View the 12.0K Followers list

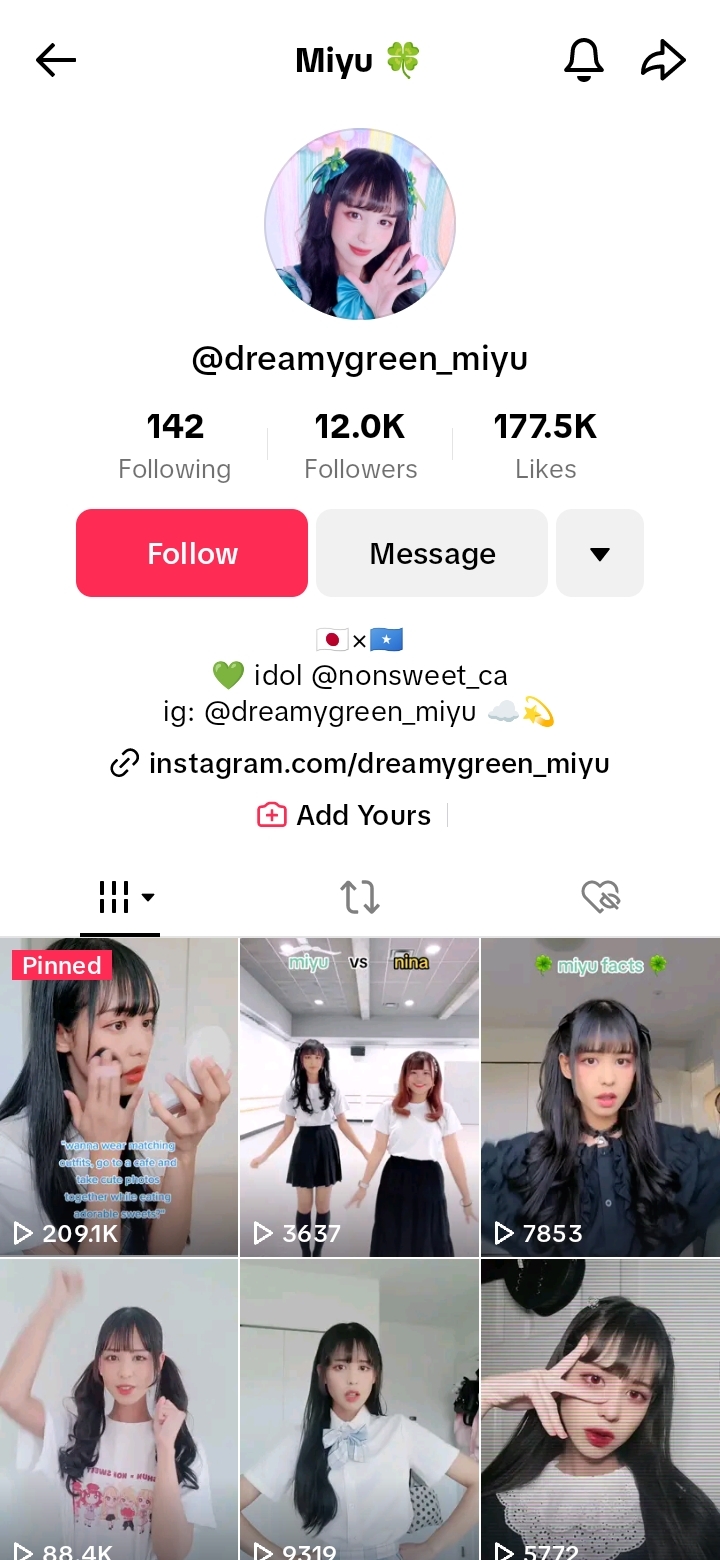click(x=360, y=446)
